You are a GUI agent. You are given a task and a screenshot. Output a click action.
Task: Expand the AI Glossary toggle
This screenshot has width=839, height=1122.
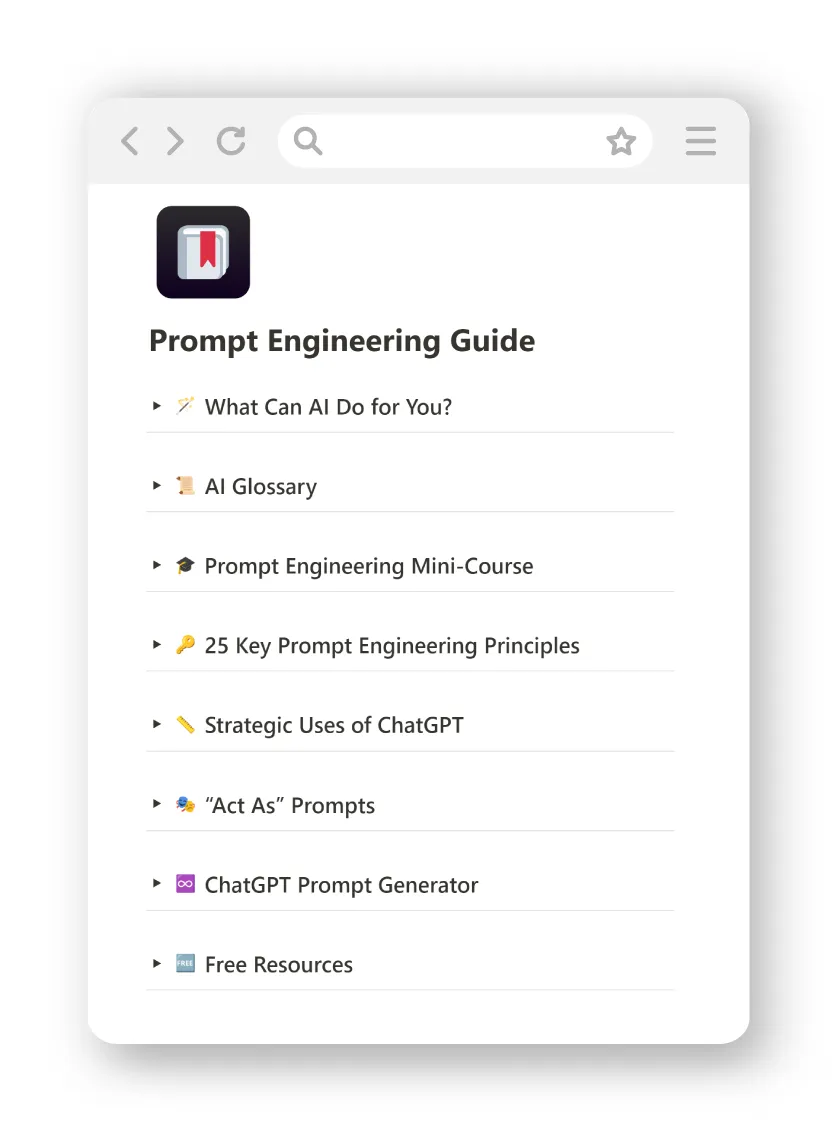(157, 486)
